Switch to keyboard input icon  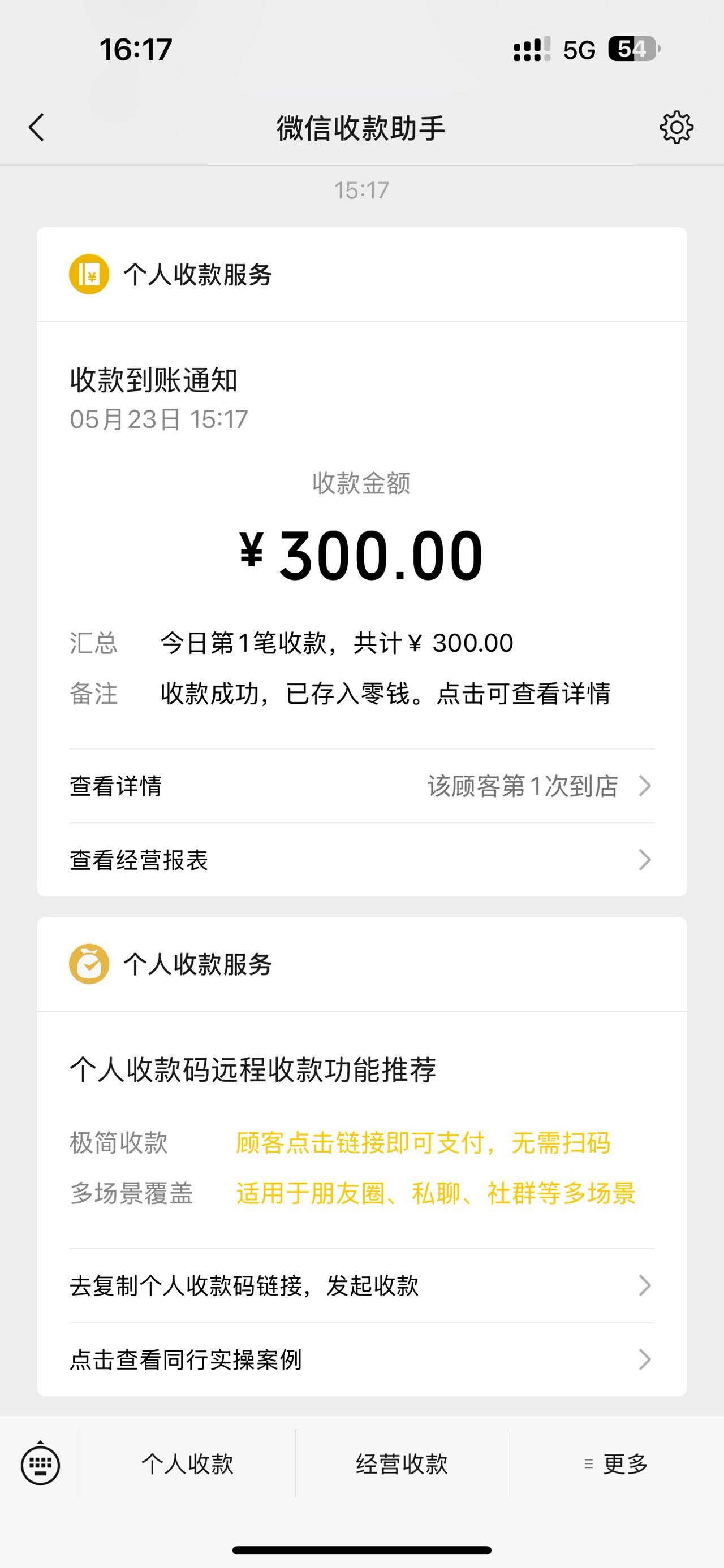click(40, 1464)
